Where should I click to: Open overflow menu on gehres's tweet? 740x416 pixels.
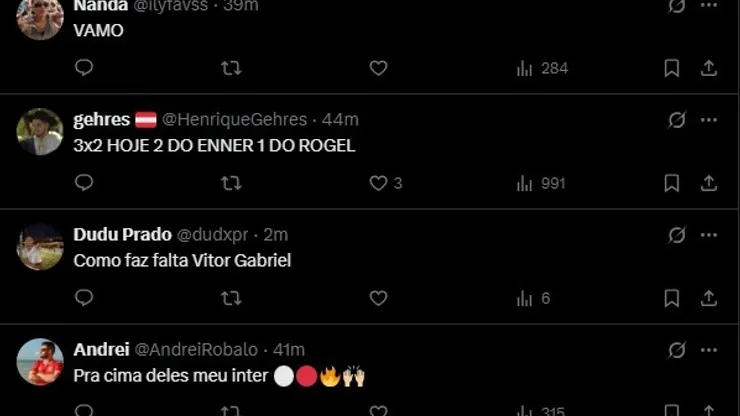coord(708,120)
